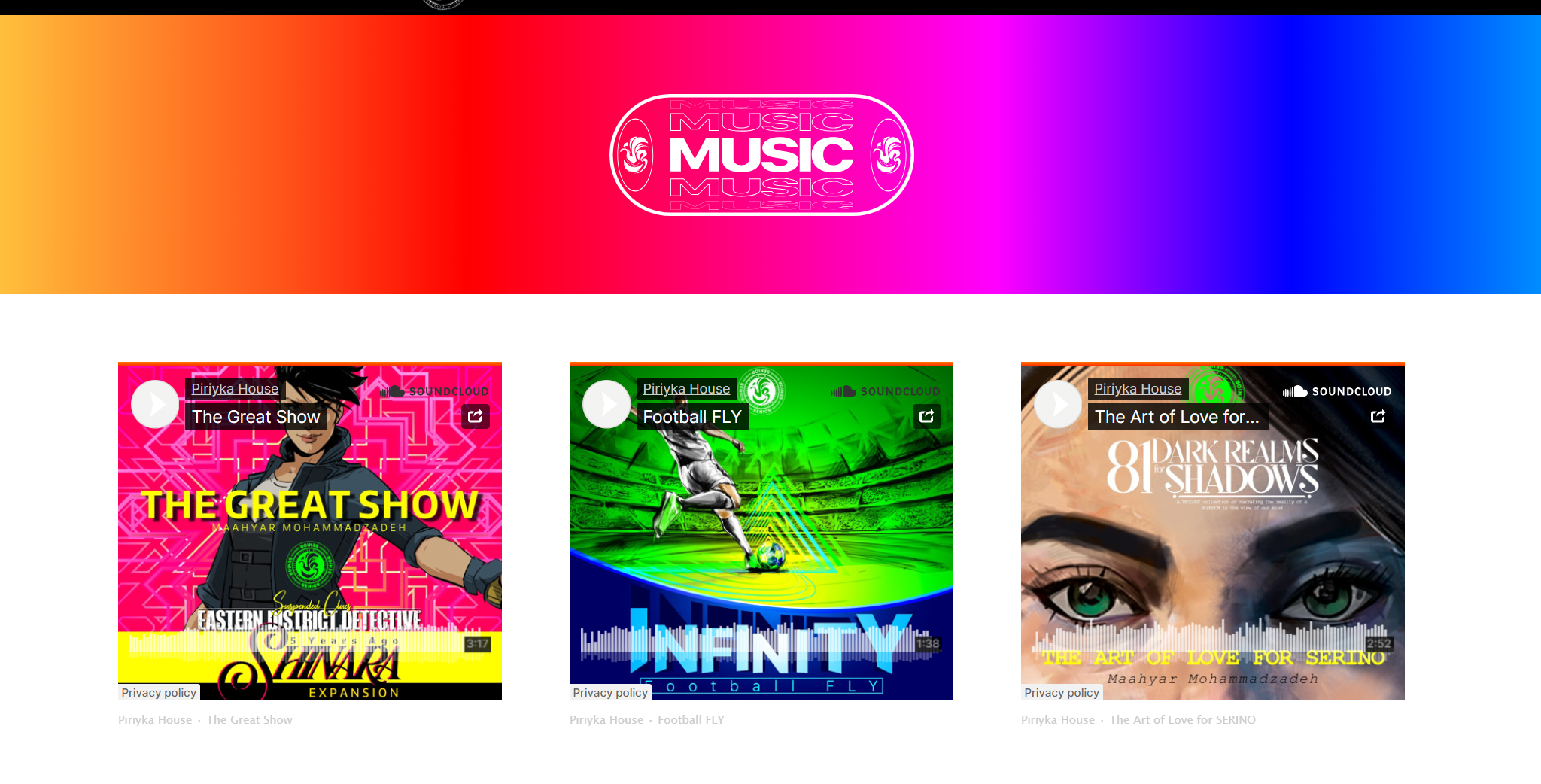
Task: Open Piriyka House link on Art of Love player
Action: (1138, 389)
